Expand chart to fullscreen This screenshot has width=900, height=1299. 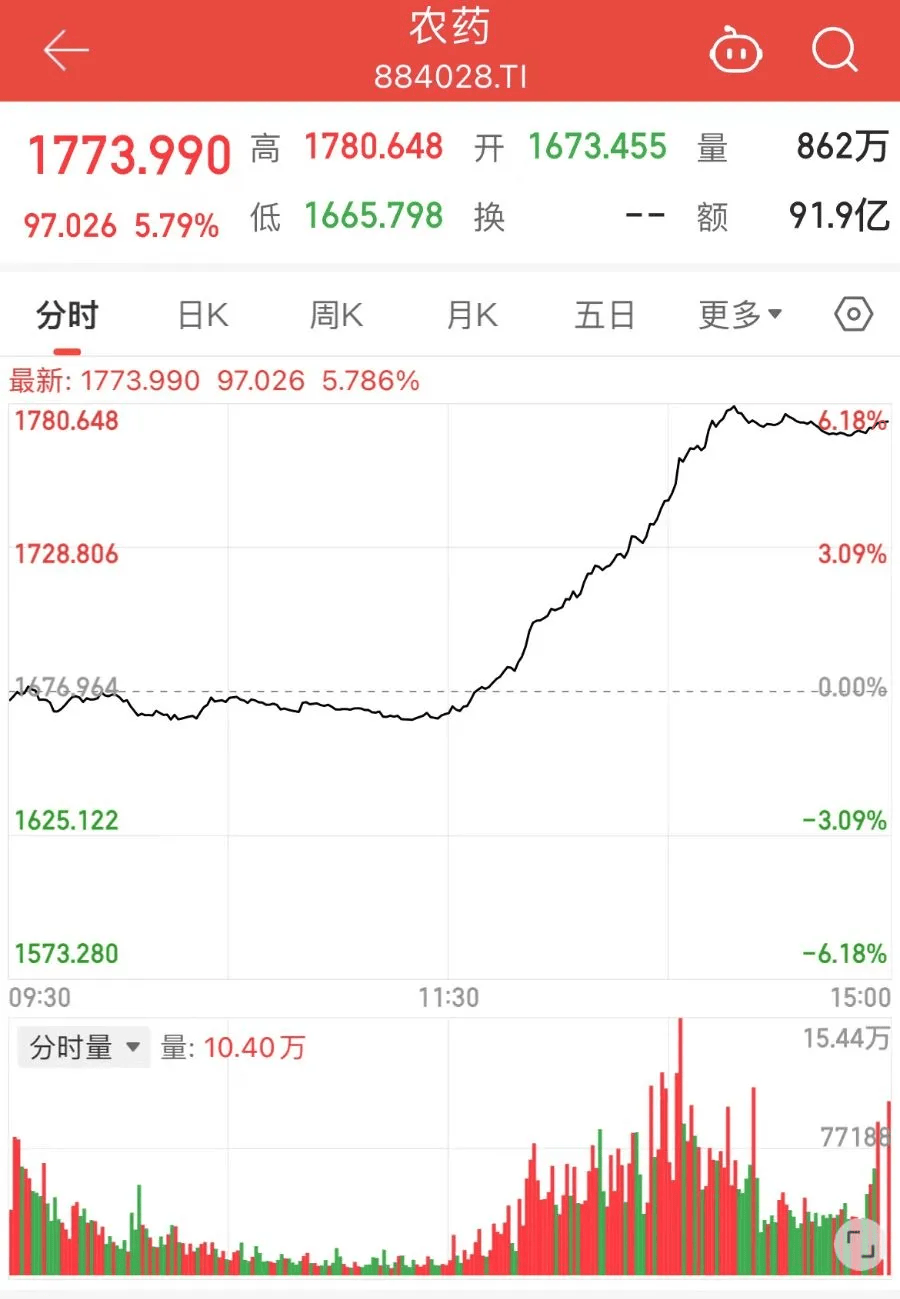point(860,1244)
